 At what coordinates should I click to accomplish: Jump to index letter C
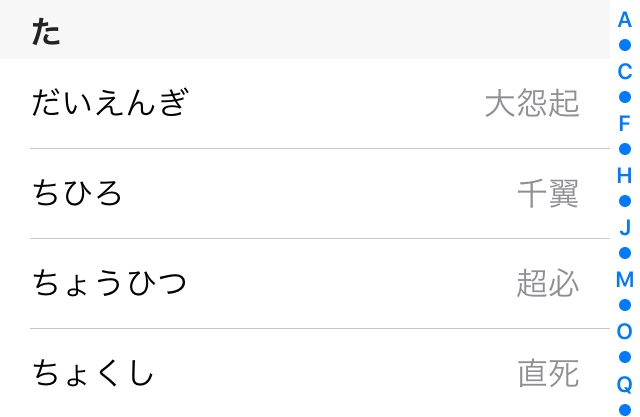624,71
